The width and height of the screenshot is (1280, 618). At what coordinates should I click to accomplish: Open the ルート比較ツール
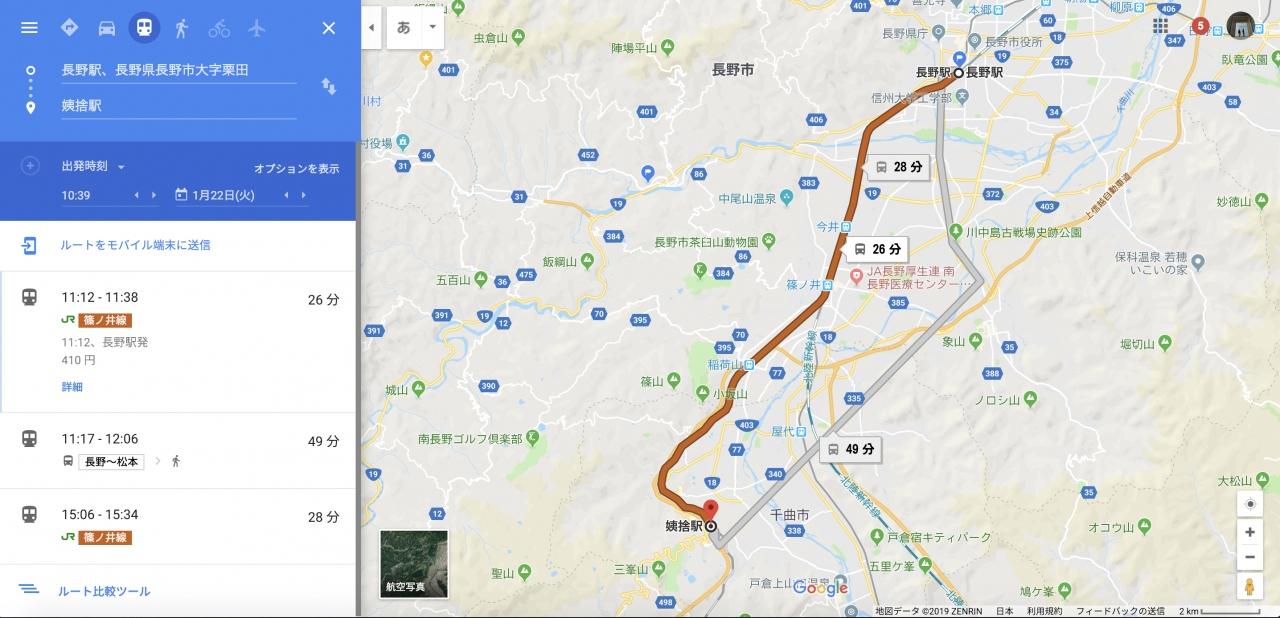point(105,591)
